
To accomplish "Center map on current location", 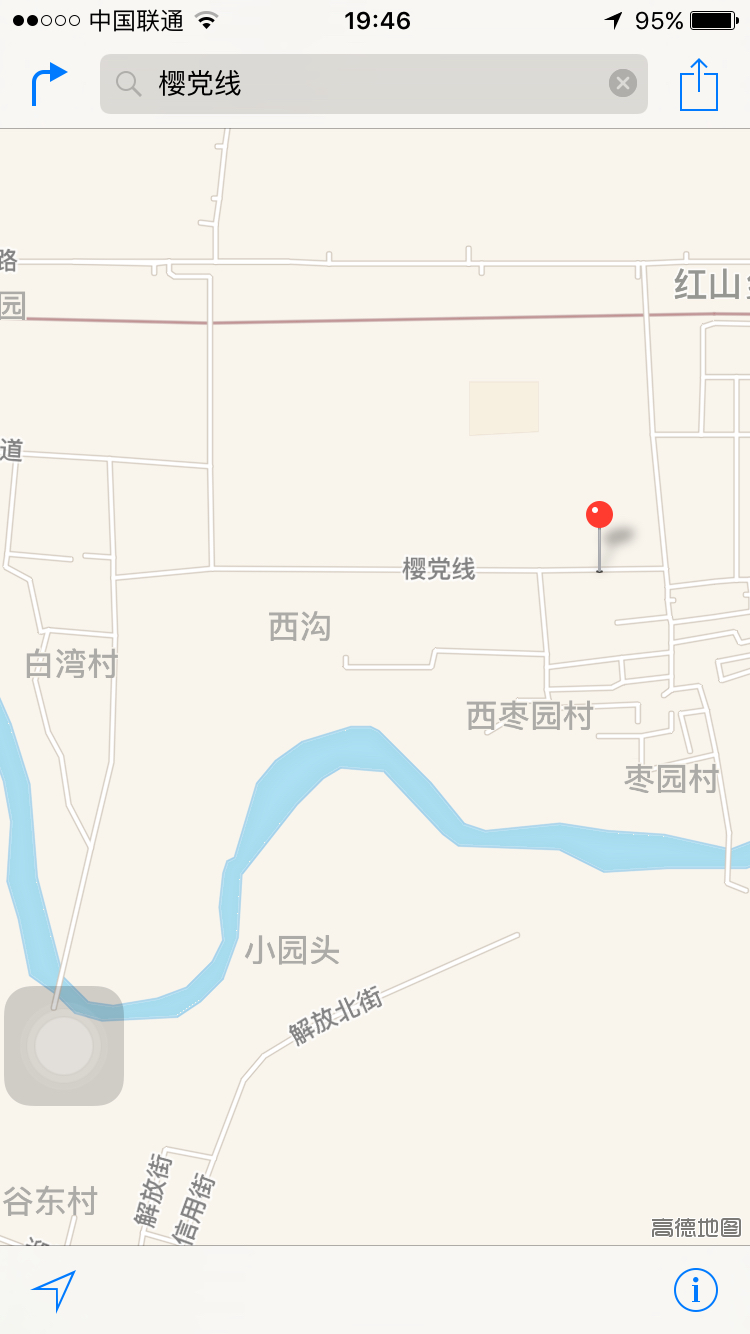I will (54, 1290).
